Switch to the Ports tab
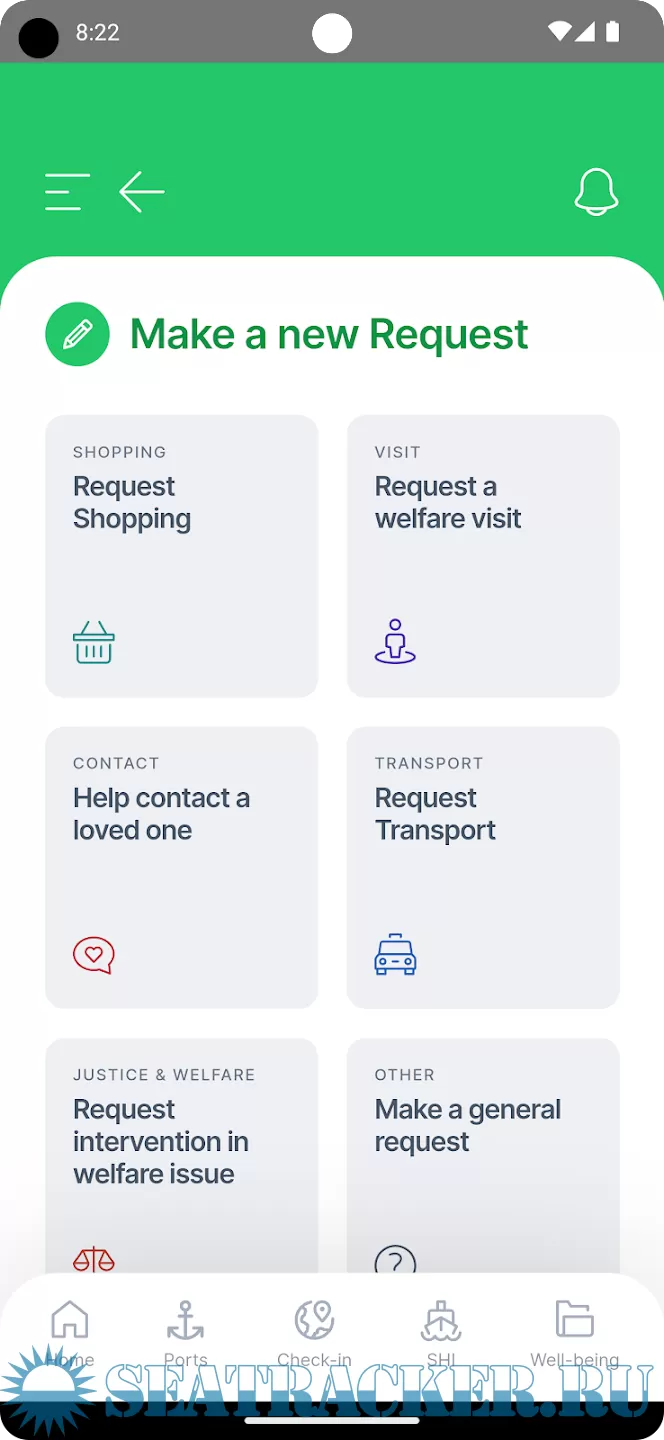Image resolution: width=664 pixels, height=1440 pixels. (x=185, y=1330)
